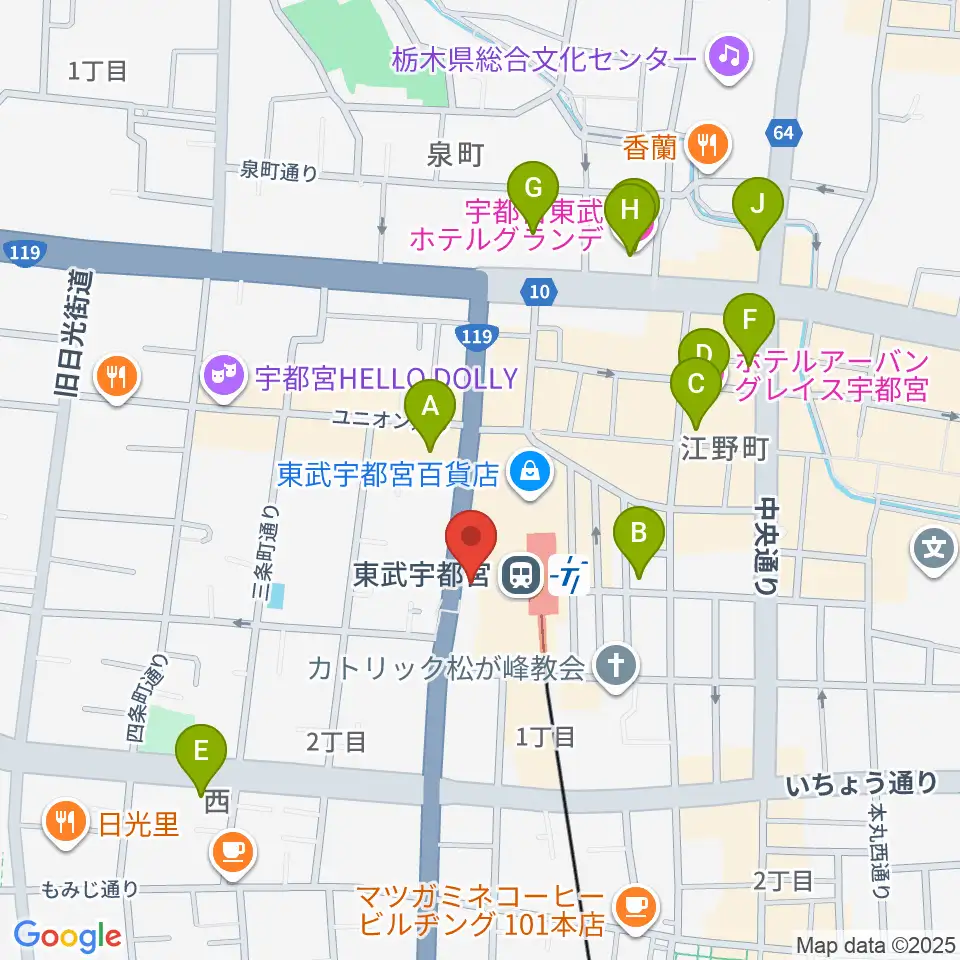Tap the red location pin

click(x=471, y=545)
